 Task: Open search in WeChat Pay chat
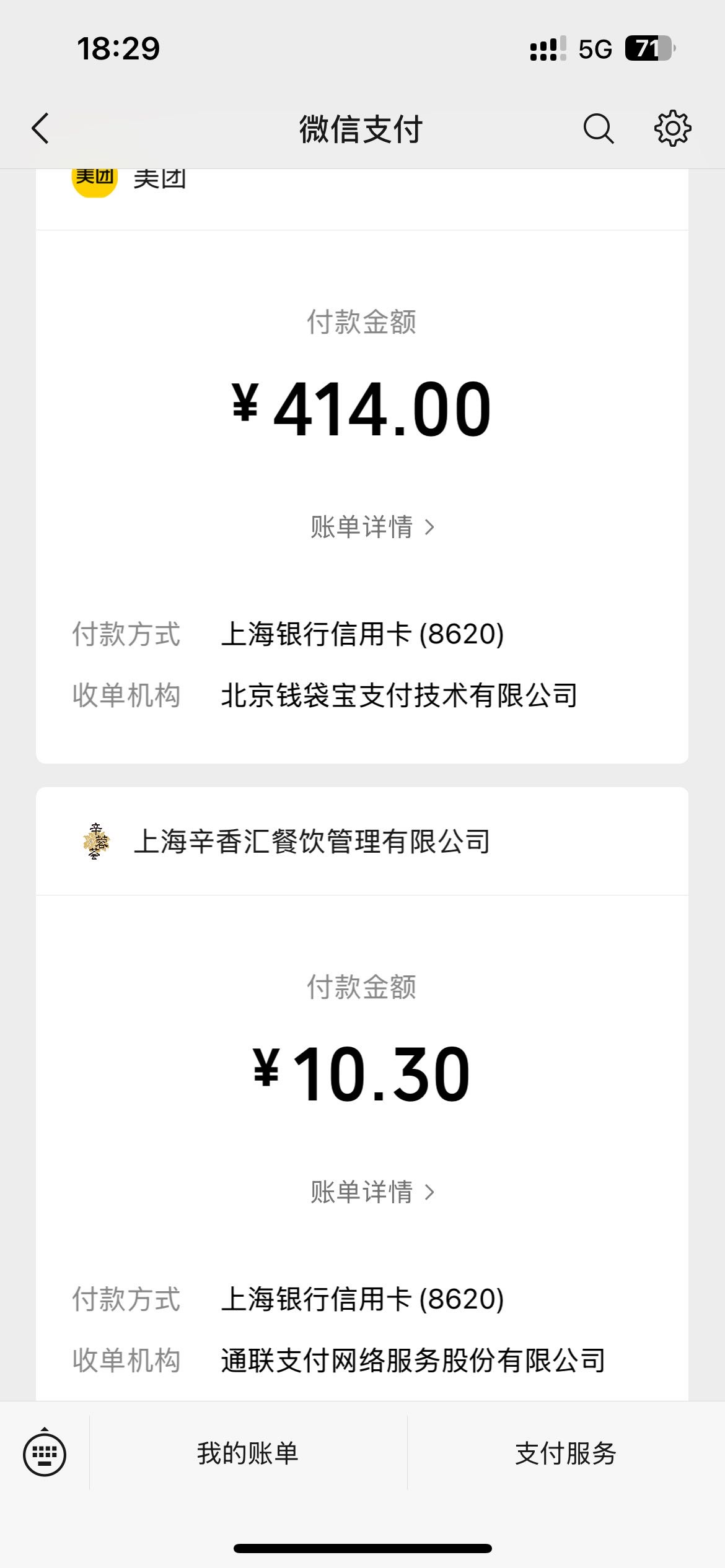coord(599,129)
